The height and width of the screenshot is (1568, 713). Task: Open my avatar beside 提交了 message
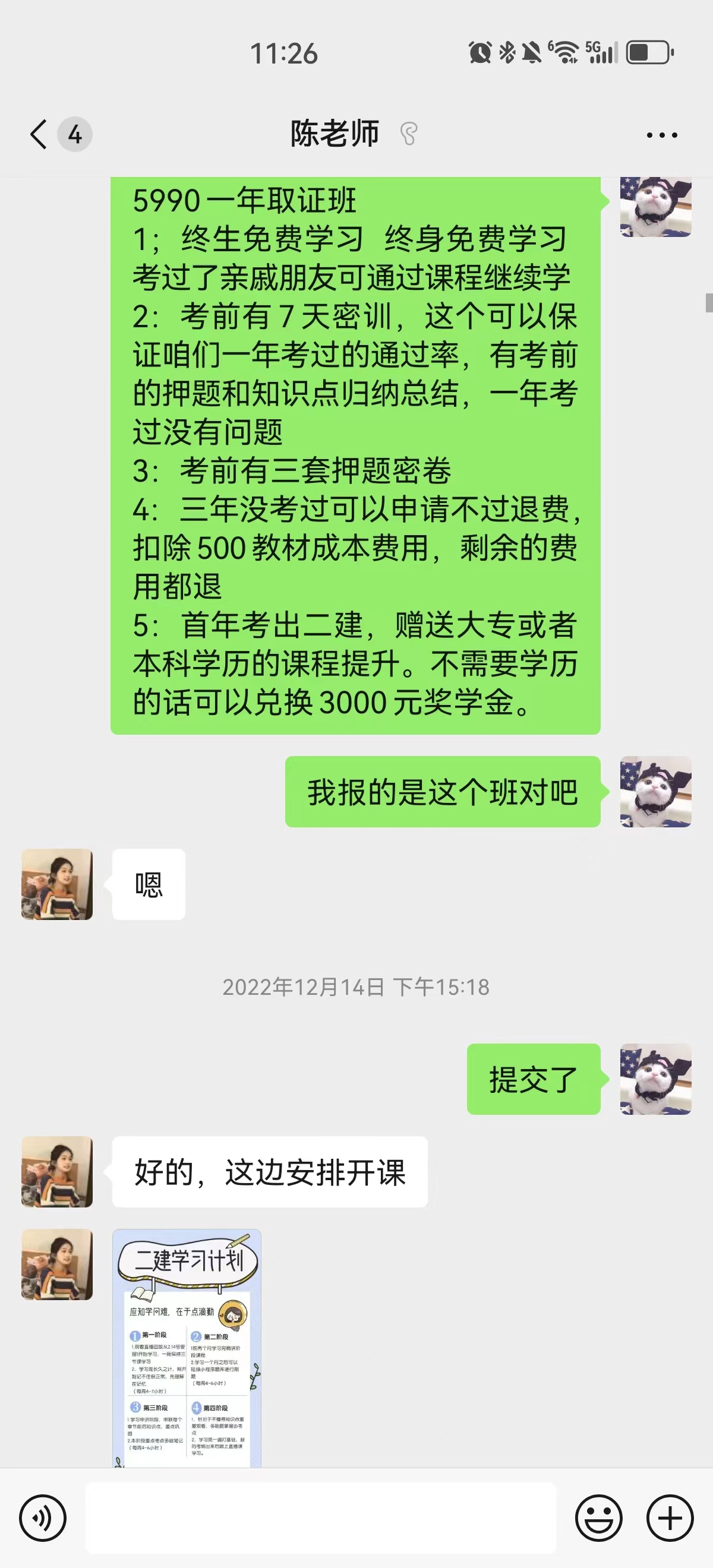(655, 1079)
